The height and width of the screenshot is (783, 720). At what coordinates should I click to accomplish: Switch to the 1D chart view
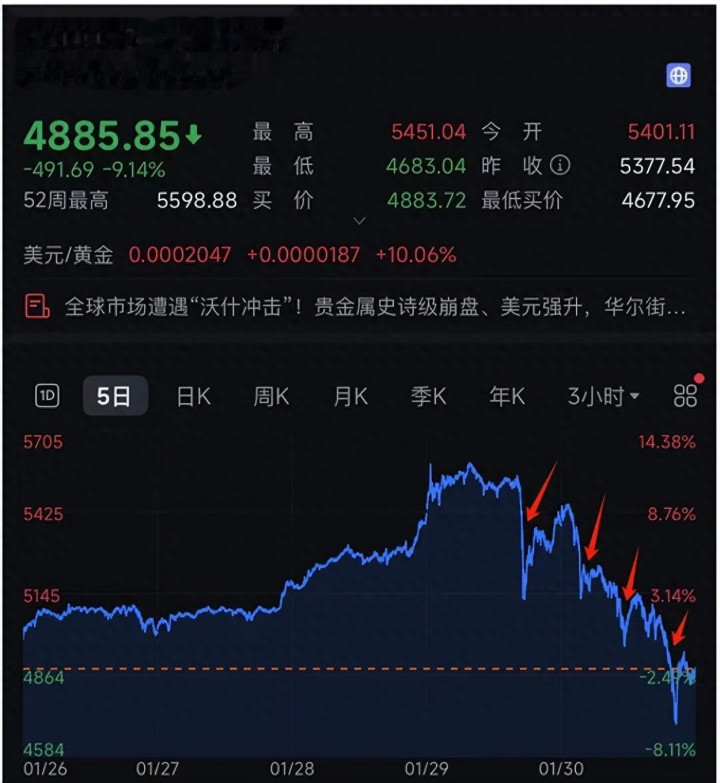47,397
